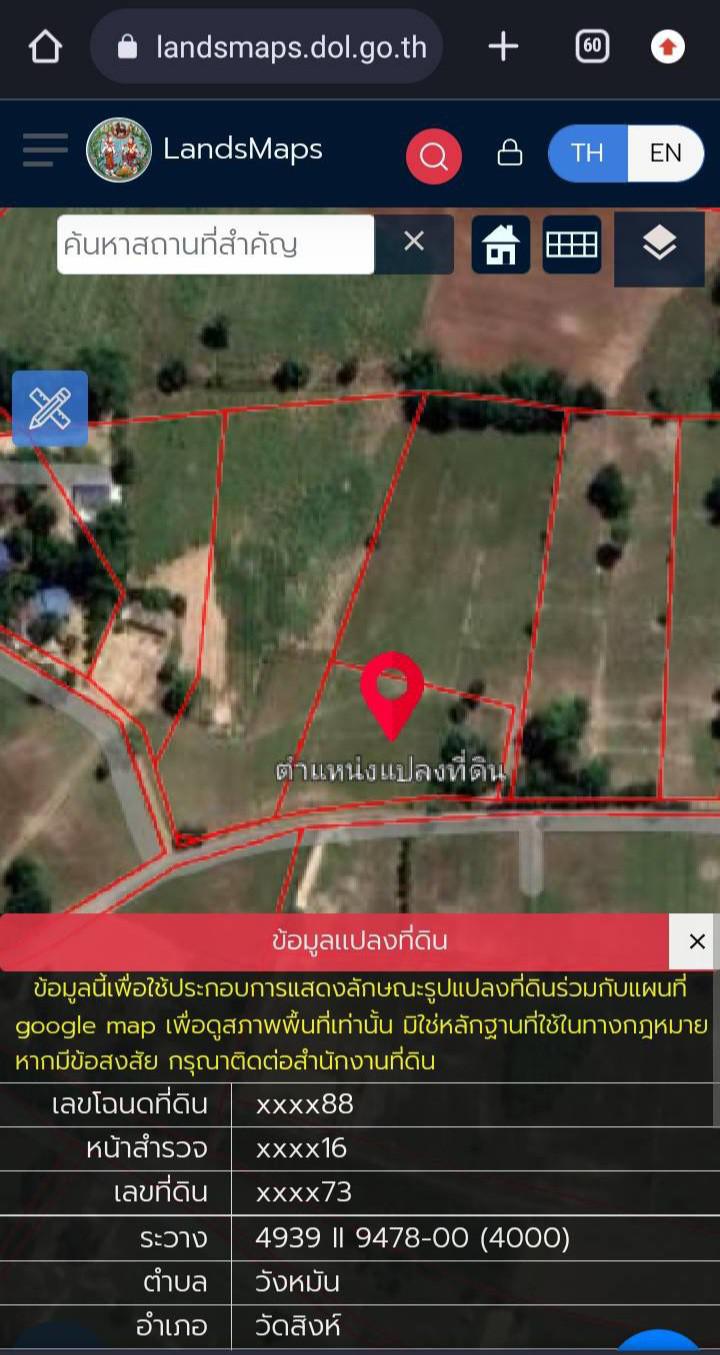
Task: Tap the red search button
Action: 434,156
